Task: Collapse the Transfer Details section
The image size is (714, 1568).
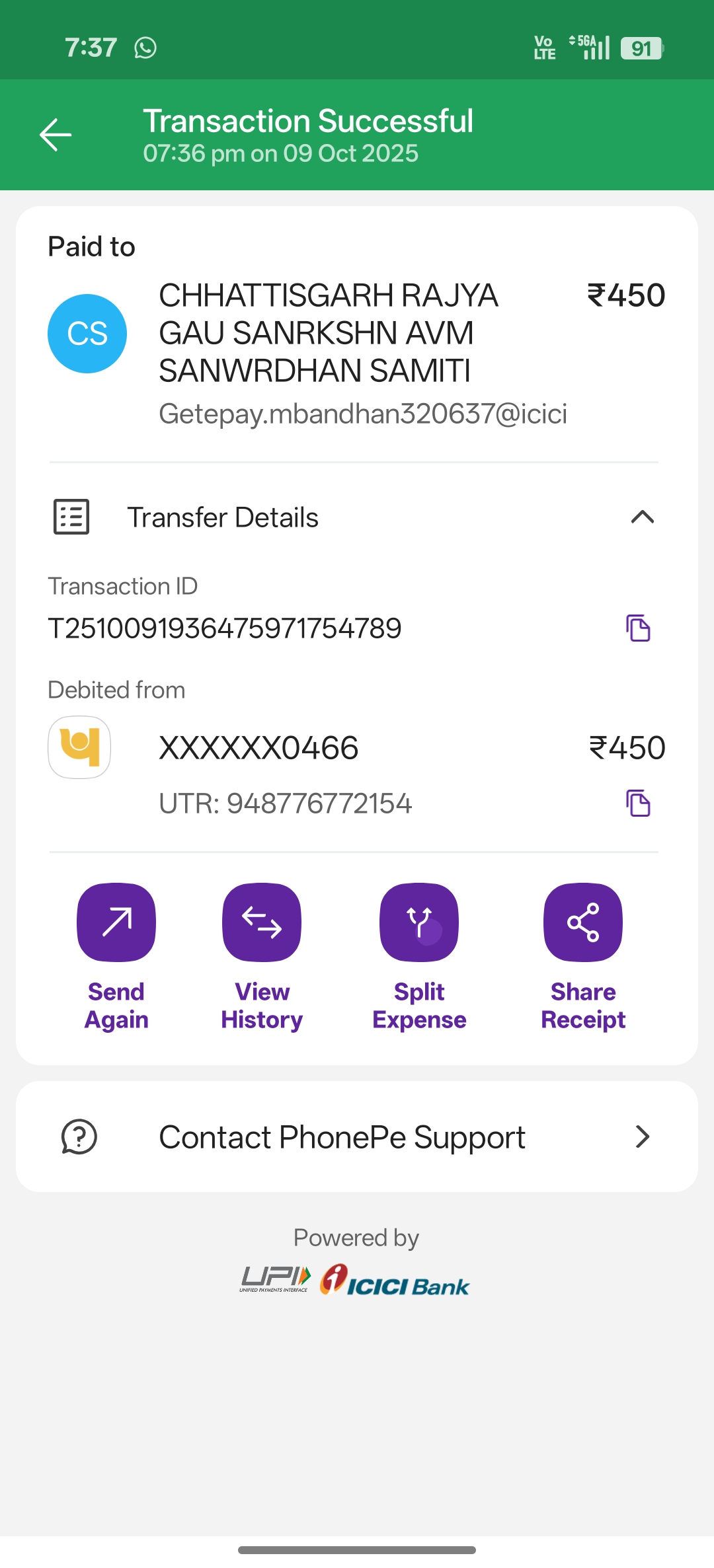Action: 642,517
